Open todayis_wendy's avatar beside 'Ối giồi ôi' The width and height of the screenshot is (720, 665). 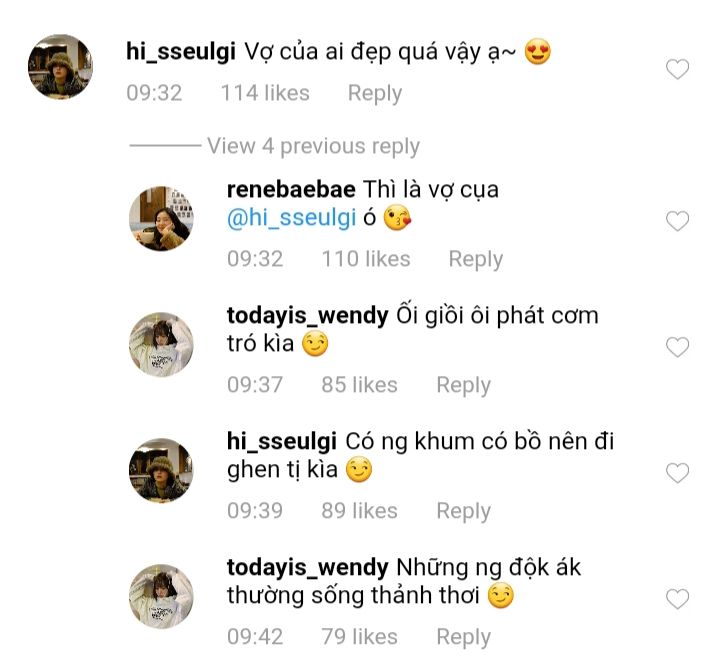point(161,344)
